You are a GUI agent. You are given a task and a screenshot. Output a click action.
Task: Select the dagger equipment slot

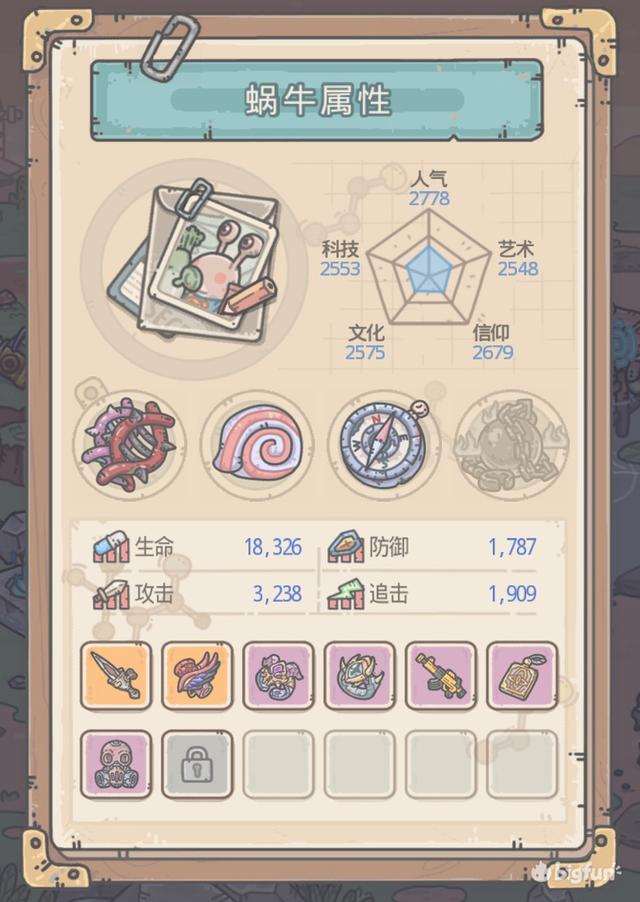click(x=116, y=676)
